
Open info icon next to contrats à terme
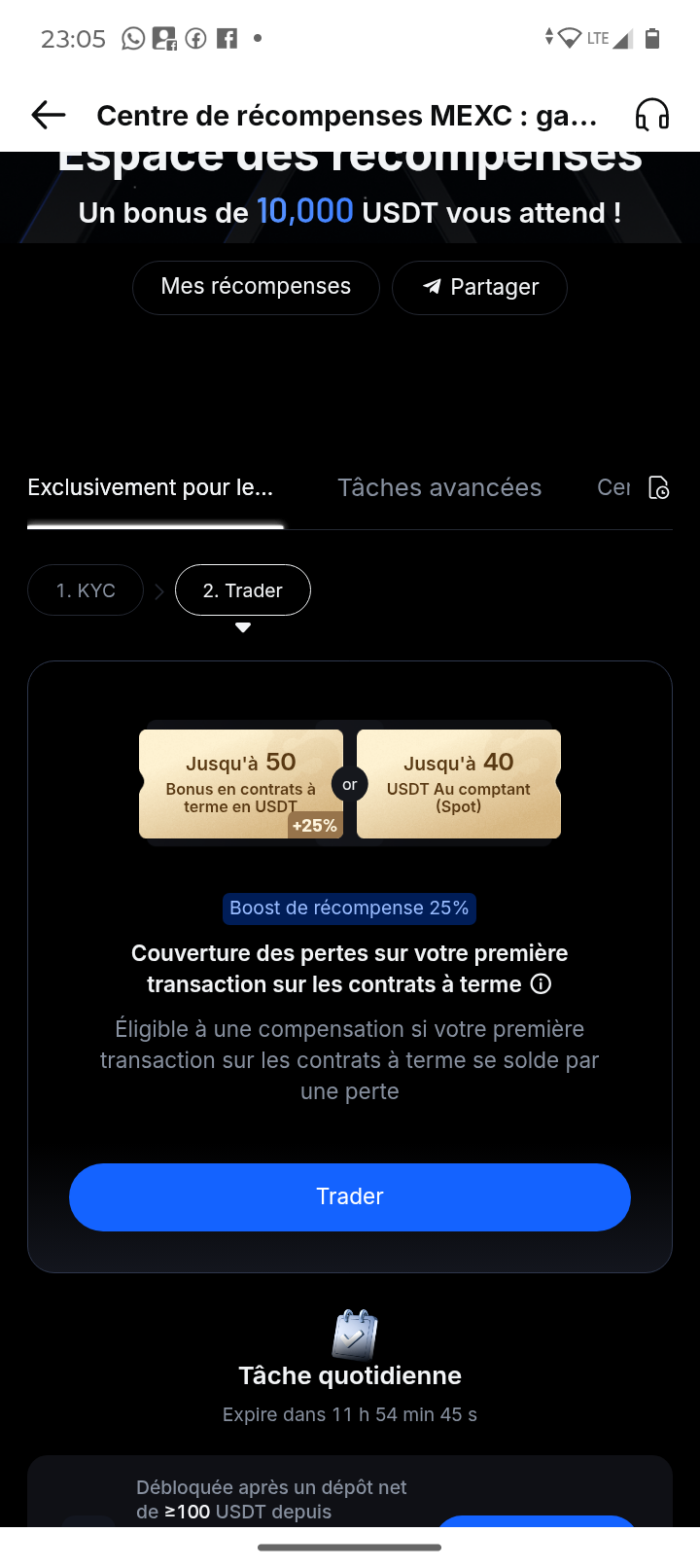coord(541,984)
